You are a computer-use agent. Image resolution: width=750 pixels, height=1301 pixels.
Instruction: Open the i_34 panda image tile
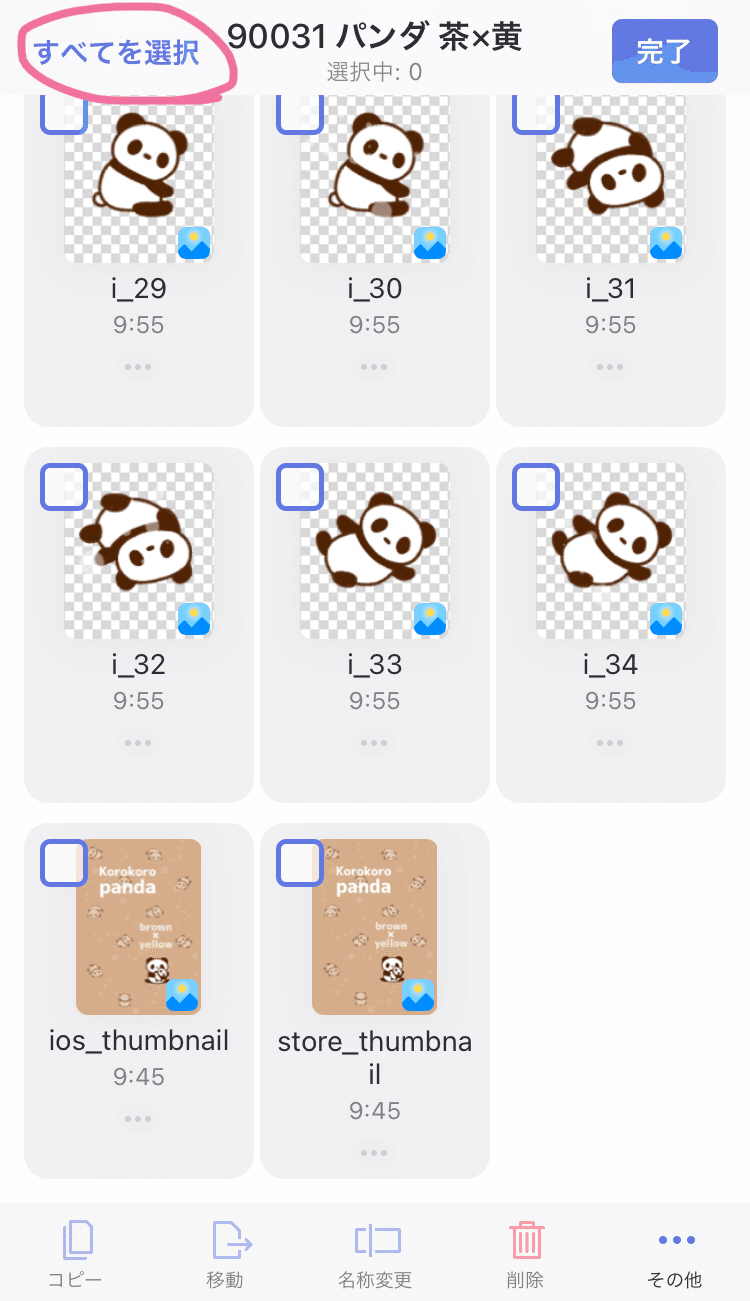click(611, 551)
